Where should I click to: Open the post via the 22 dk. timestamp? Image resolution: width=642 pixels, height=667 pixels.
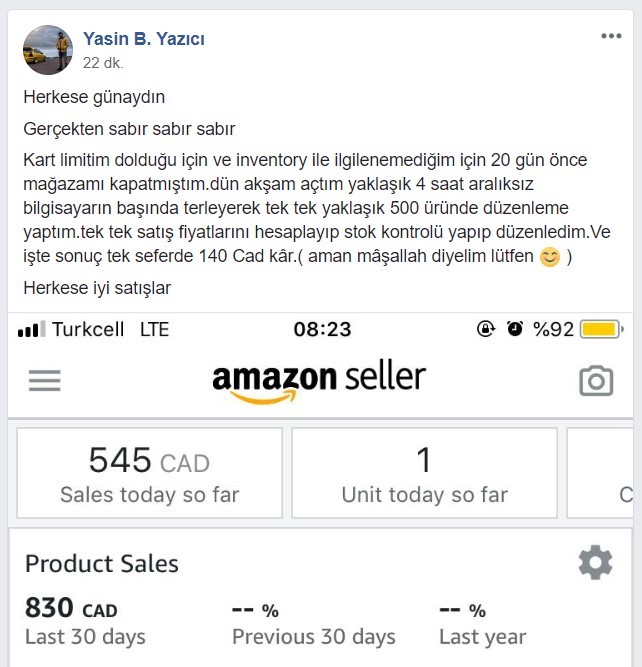(103, 62)
